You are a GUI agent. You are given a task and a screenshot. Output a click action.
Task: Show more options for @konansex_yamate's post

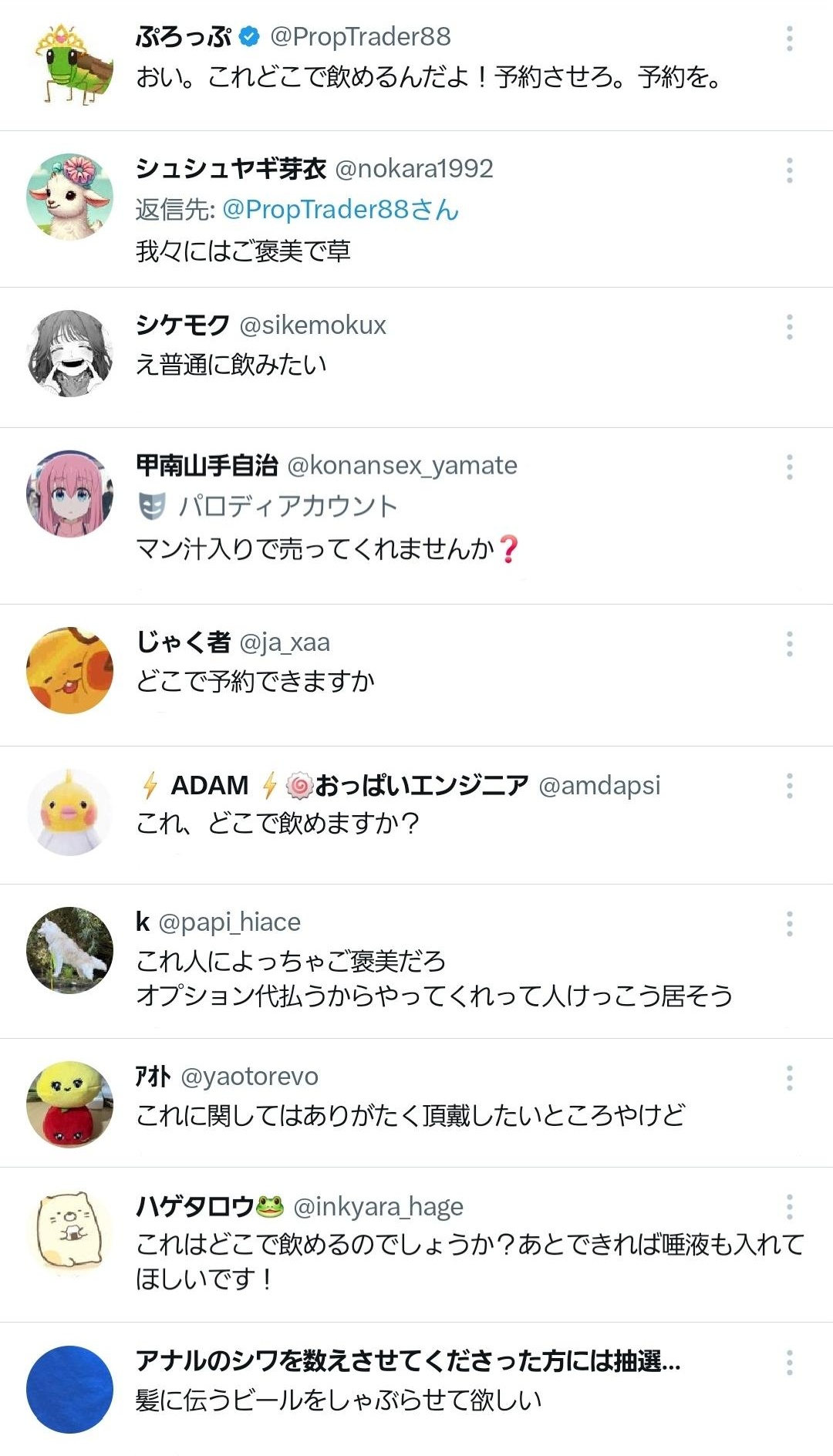(x=789, y=467)
